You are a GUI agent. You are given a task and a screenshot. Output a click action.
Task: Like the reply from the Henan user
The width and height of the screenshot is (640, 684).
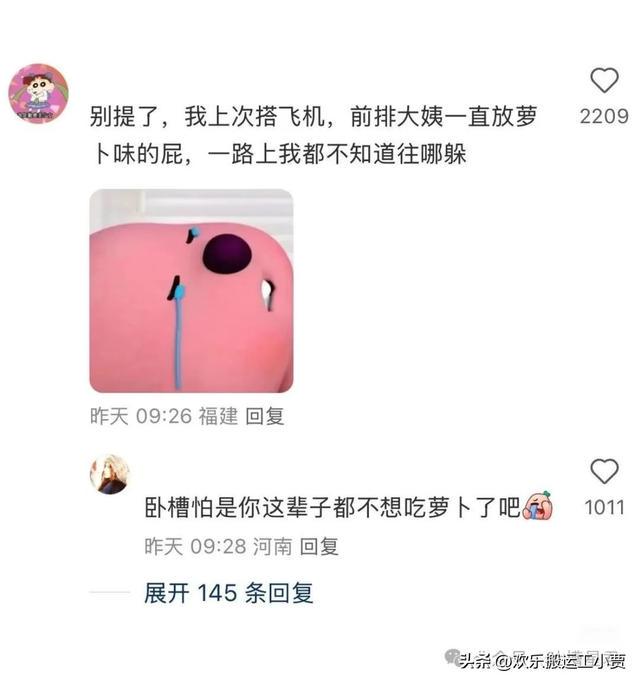click(604, 471)
